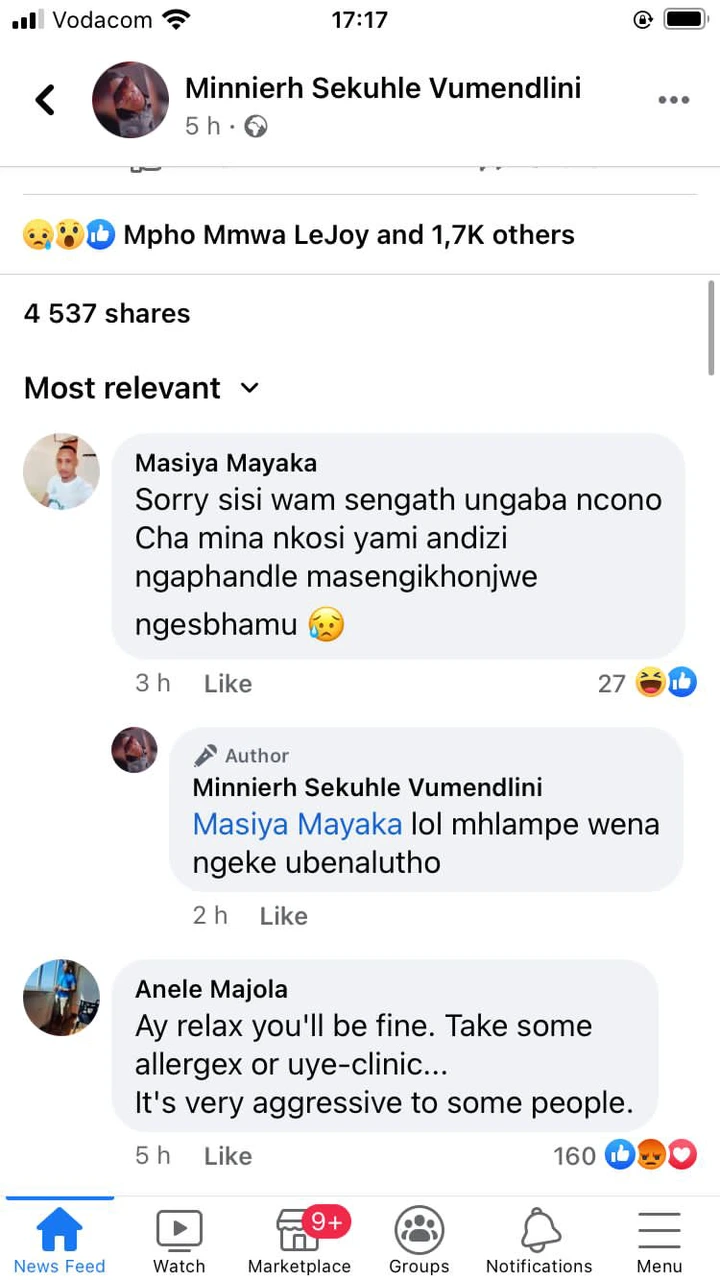Open the Notifications tab
Screen dimensions: 720x1280
click(x=539, y=1240)
